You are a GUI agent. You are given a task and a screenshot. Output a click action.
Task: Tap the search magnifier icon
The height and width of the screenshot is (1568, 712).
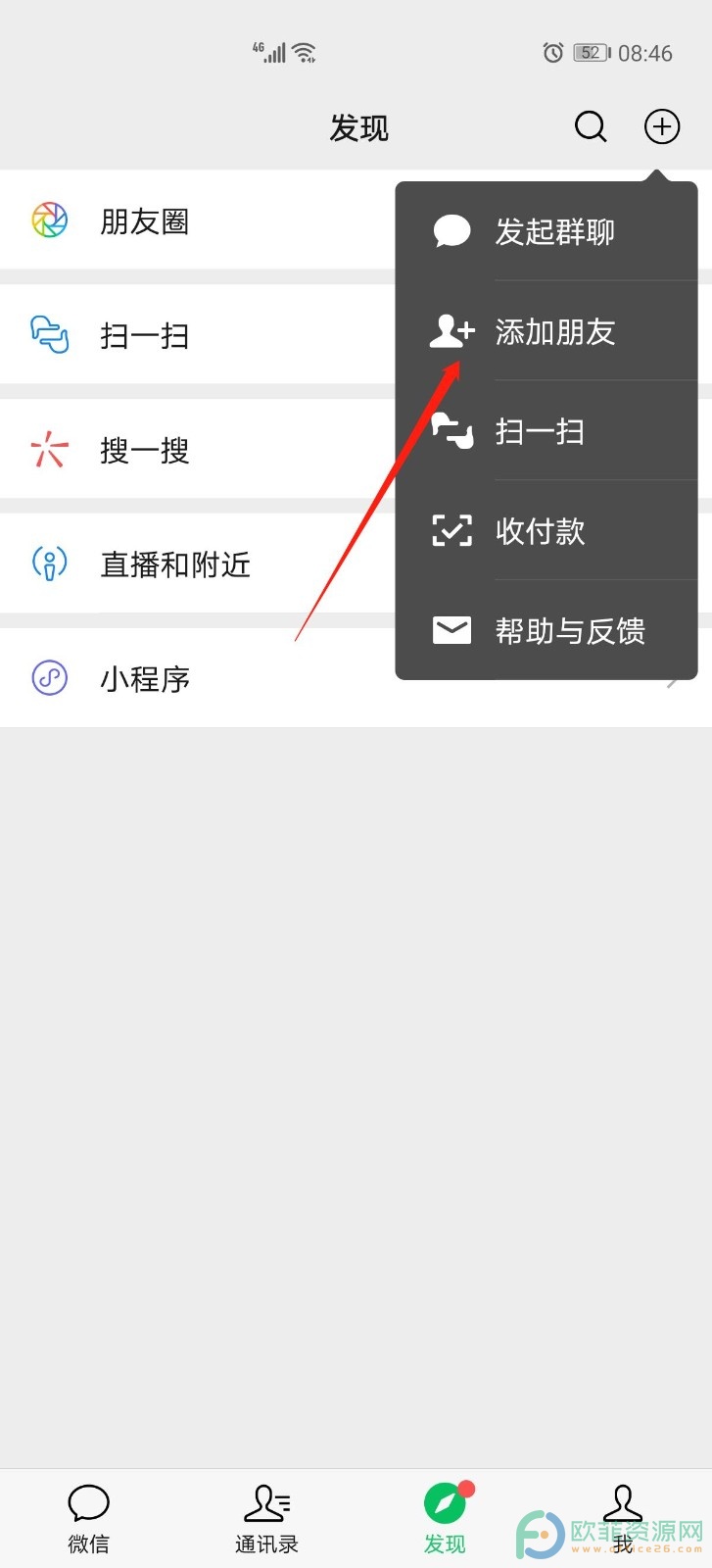click(x=591, y=126)
